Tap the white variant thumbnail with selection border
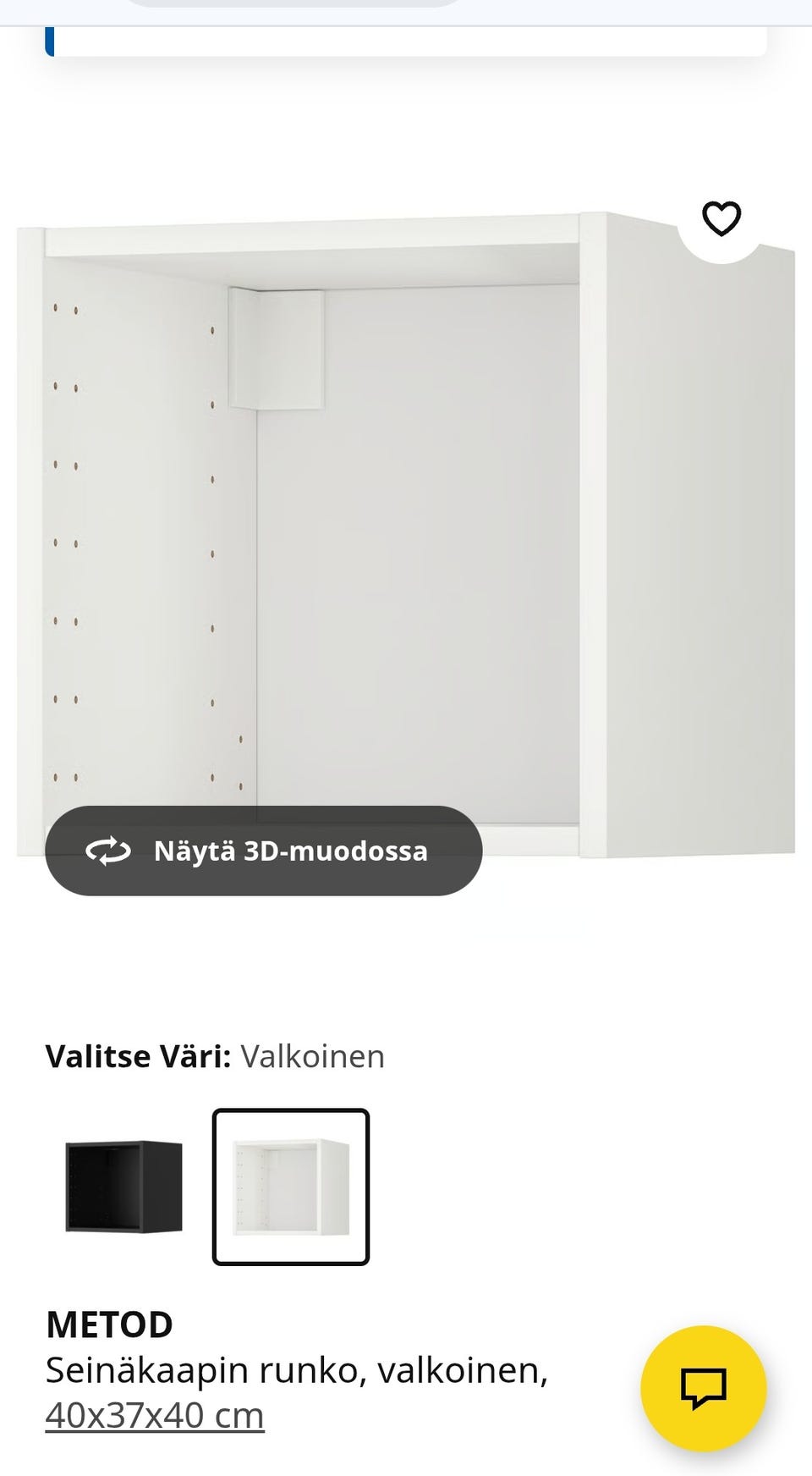This screenshot has height=1476, width=812. 291,1184
